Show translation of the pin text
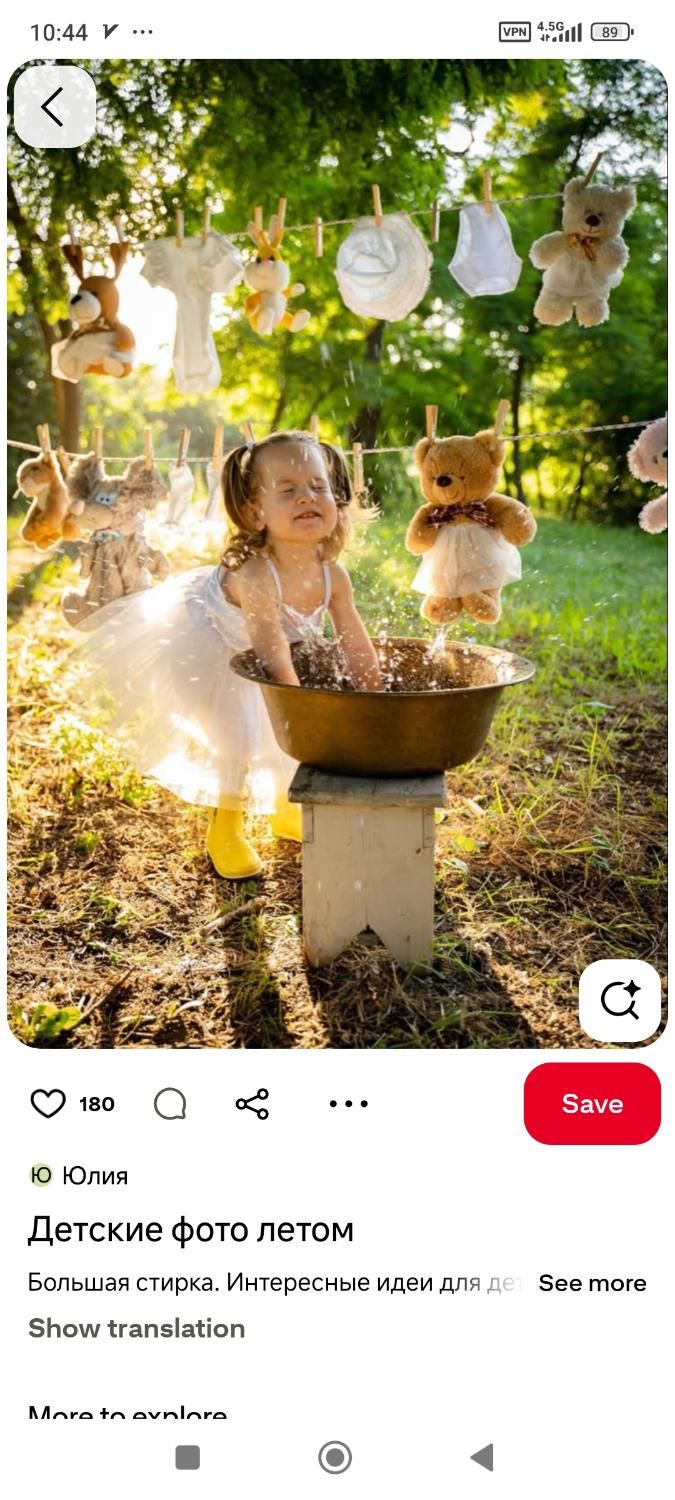The image size is (675, 1500). 136,1328
